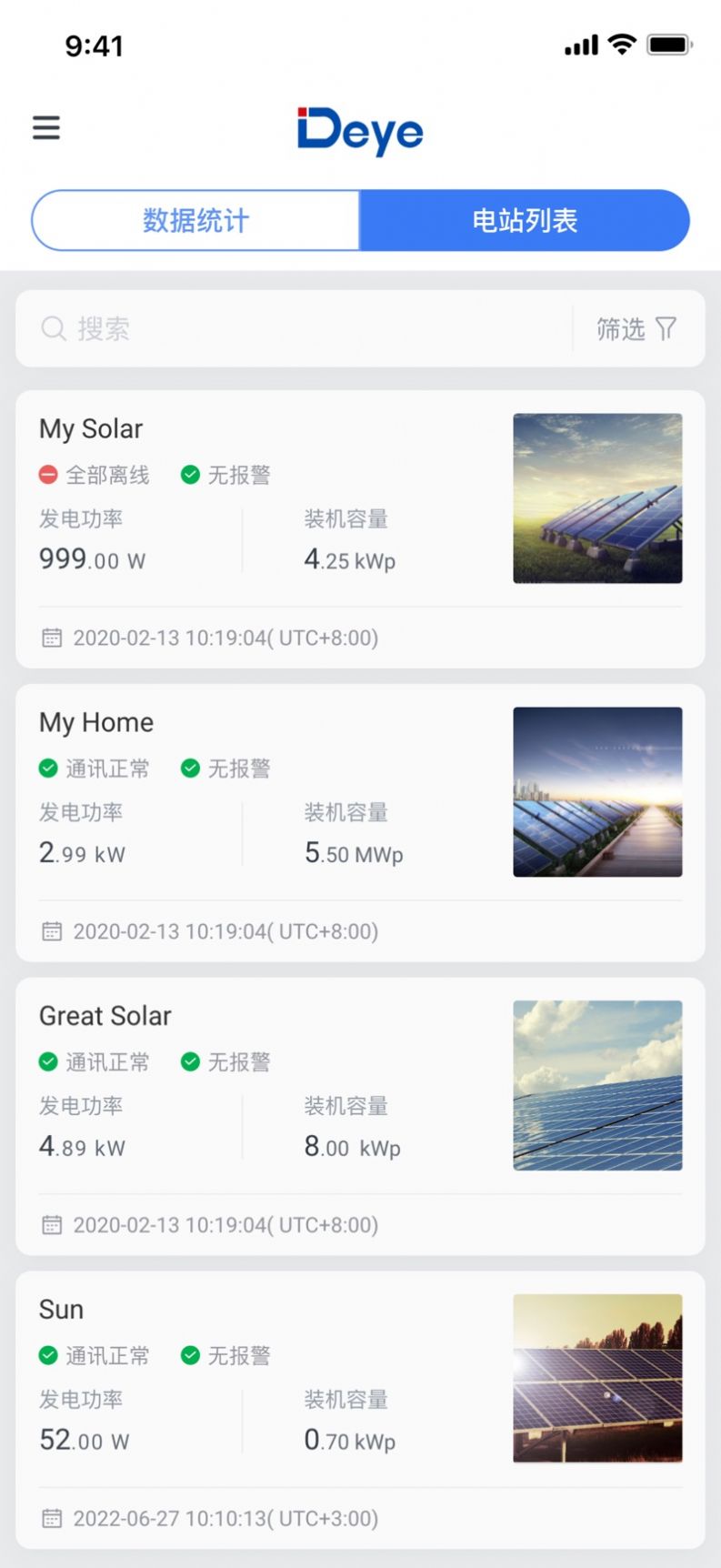This screenshot has height=1568, width=721.
Task: Open the hamburger navigation menu
Action: (46, 129)
